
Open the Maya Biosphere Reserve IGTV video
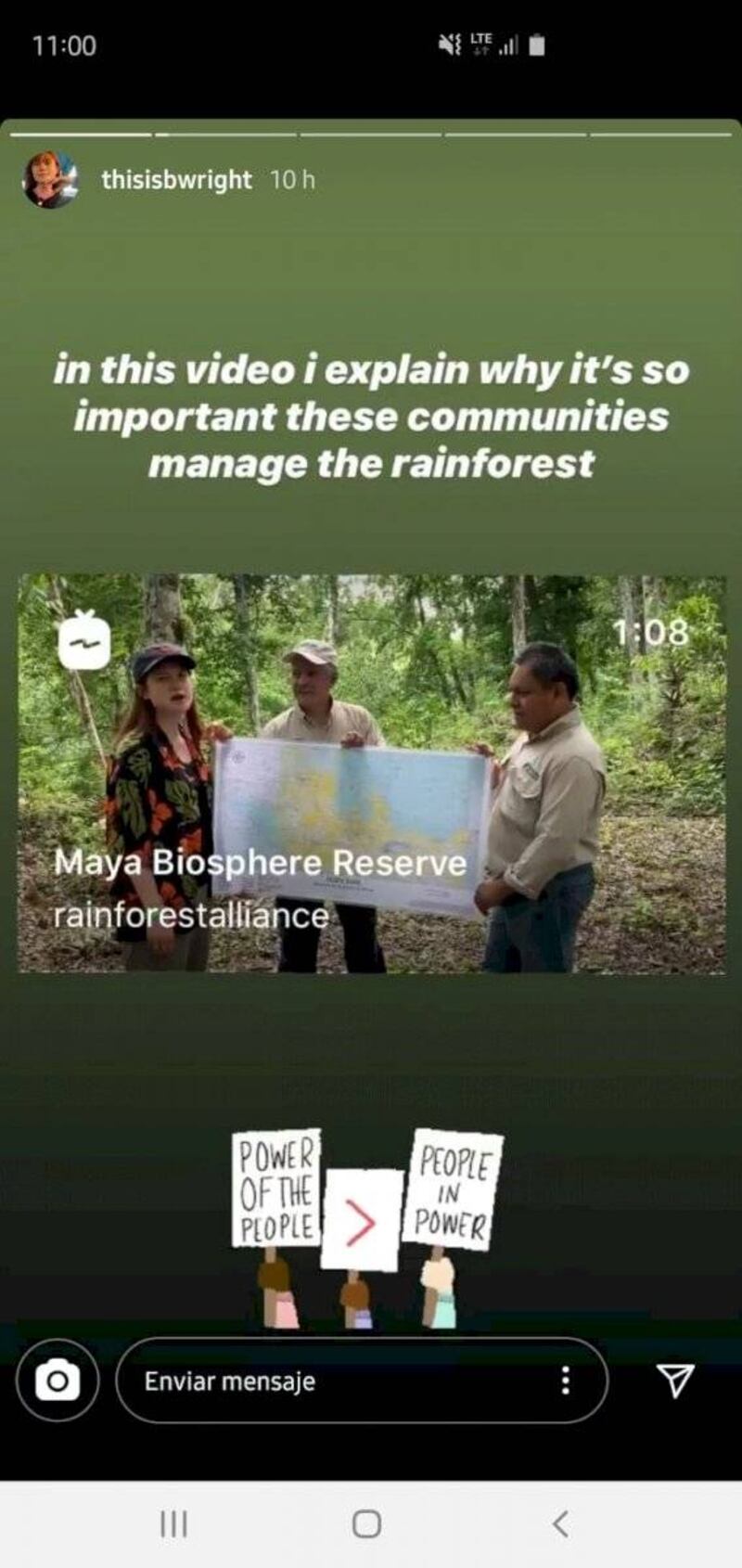(371, 774)
